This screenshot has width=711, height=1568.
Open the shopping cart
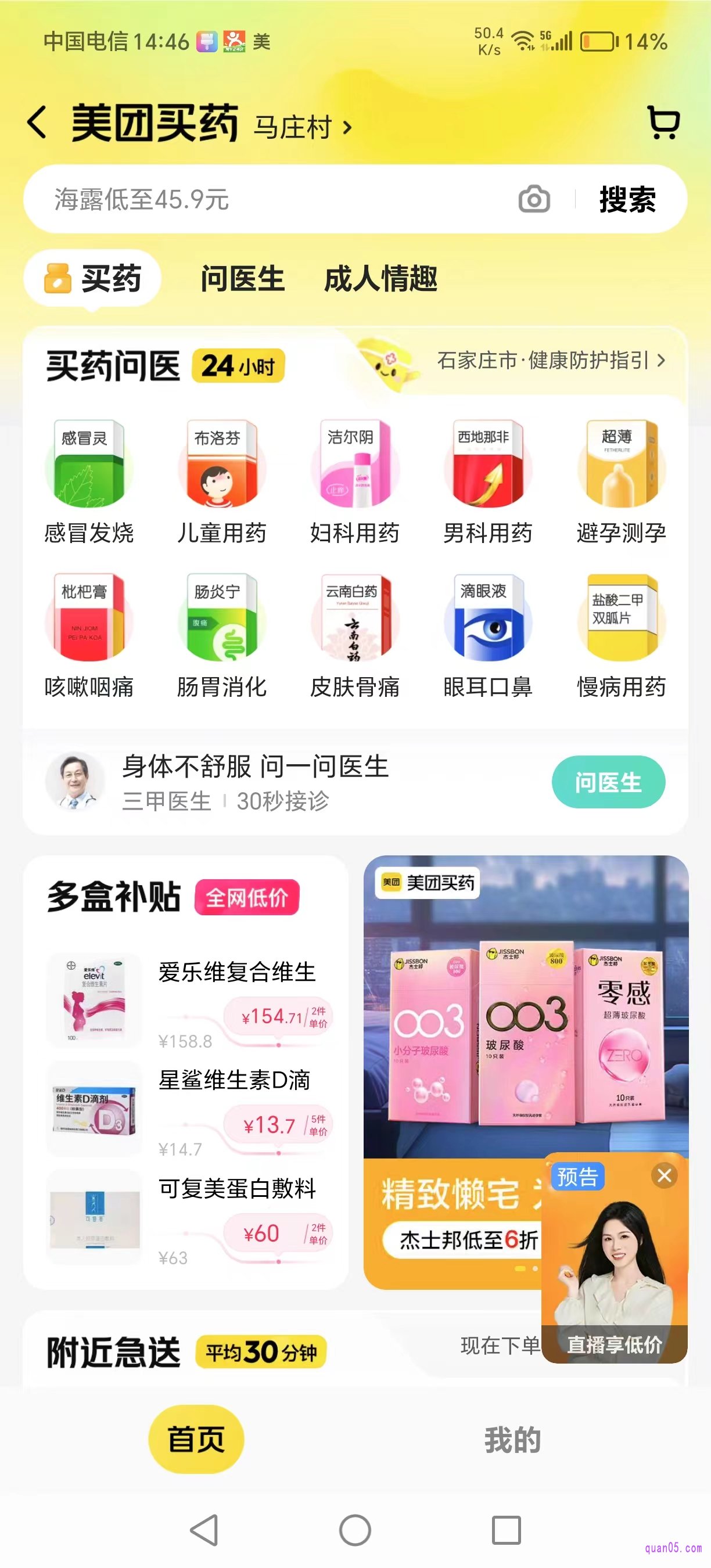click(x=663, y=123)
